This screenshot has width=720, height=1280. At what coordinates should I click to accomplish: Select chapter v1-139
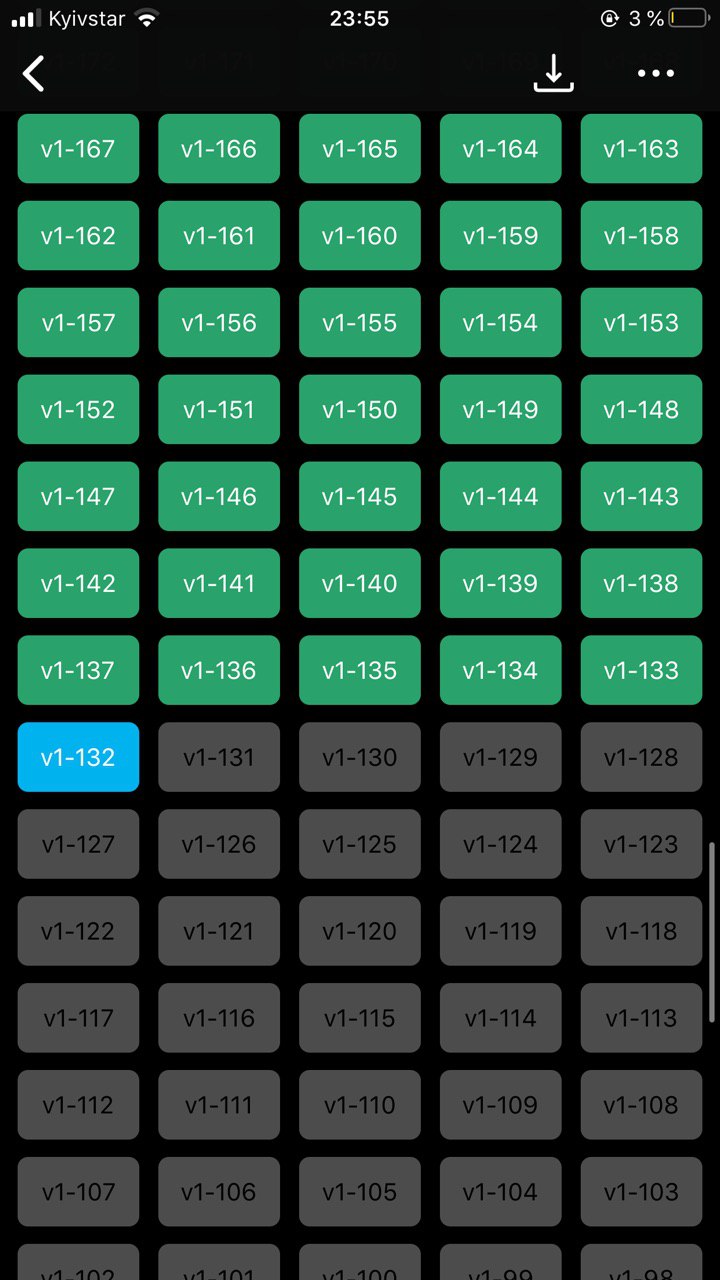point(501,583)
